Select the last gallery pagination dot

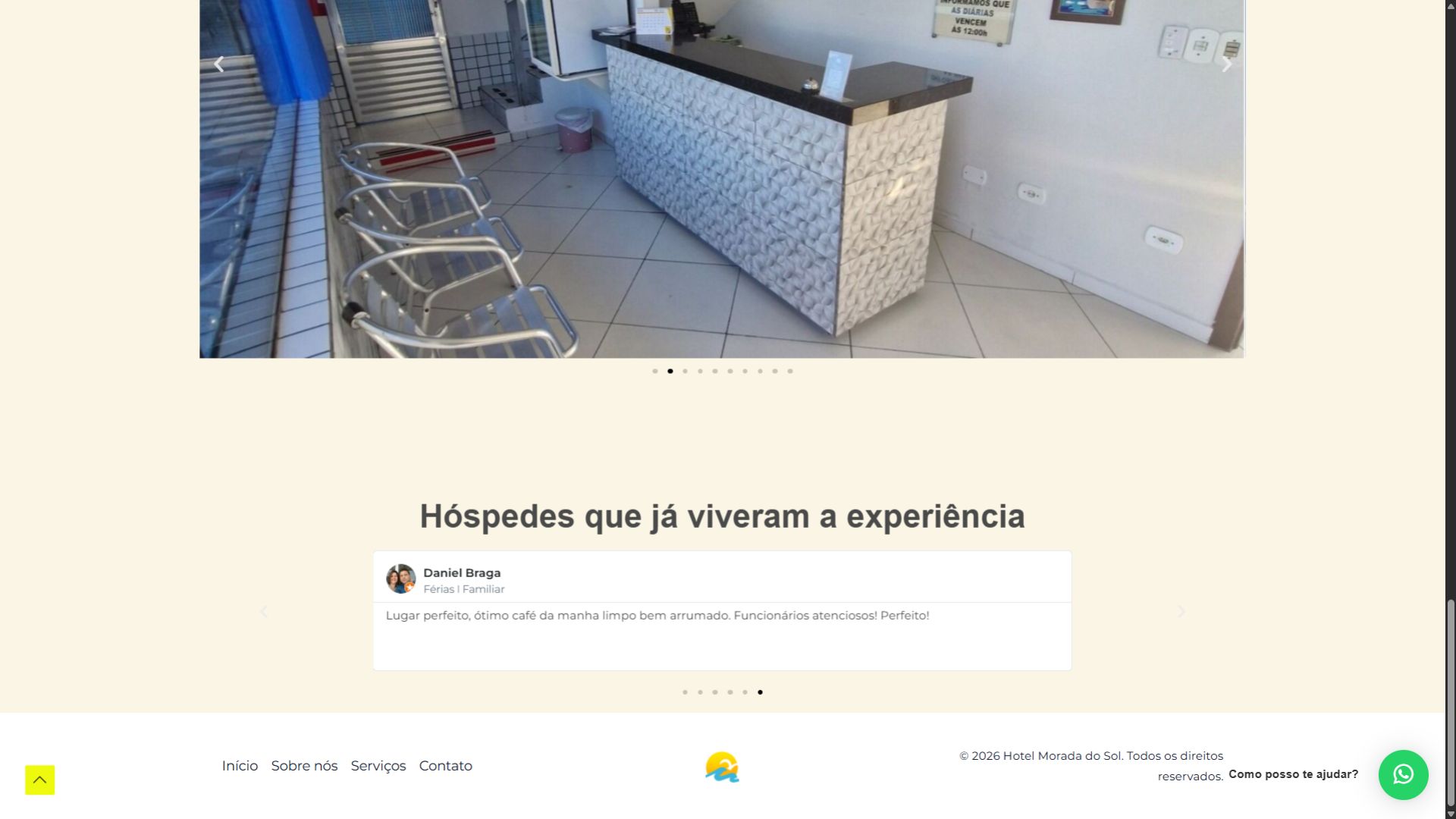pyautogui.click(x=789, y=371)
